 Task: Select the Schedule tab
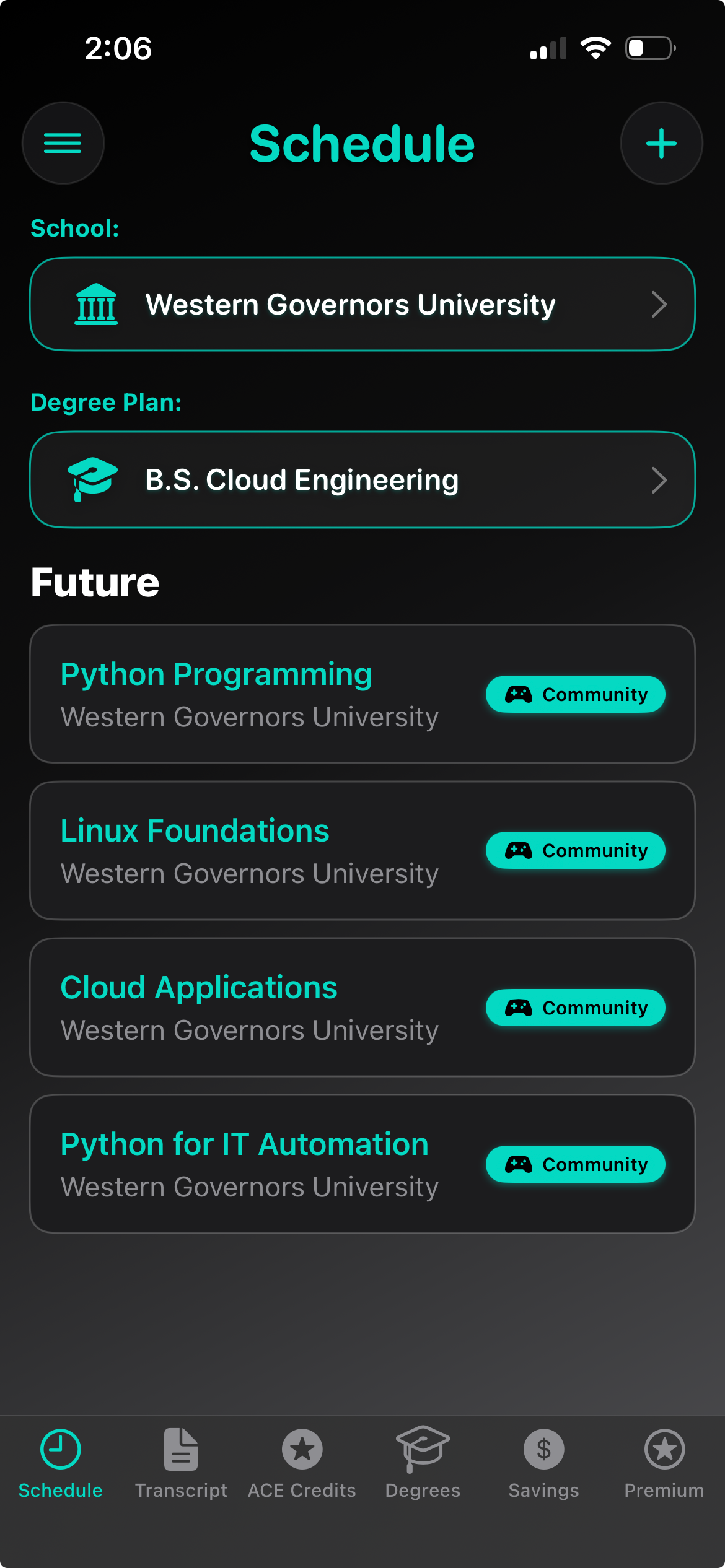pyautogui.click(x=60, y=1463)
